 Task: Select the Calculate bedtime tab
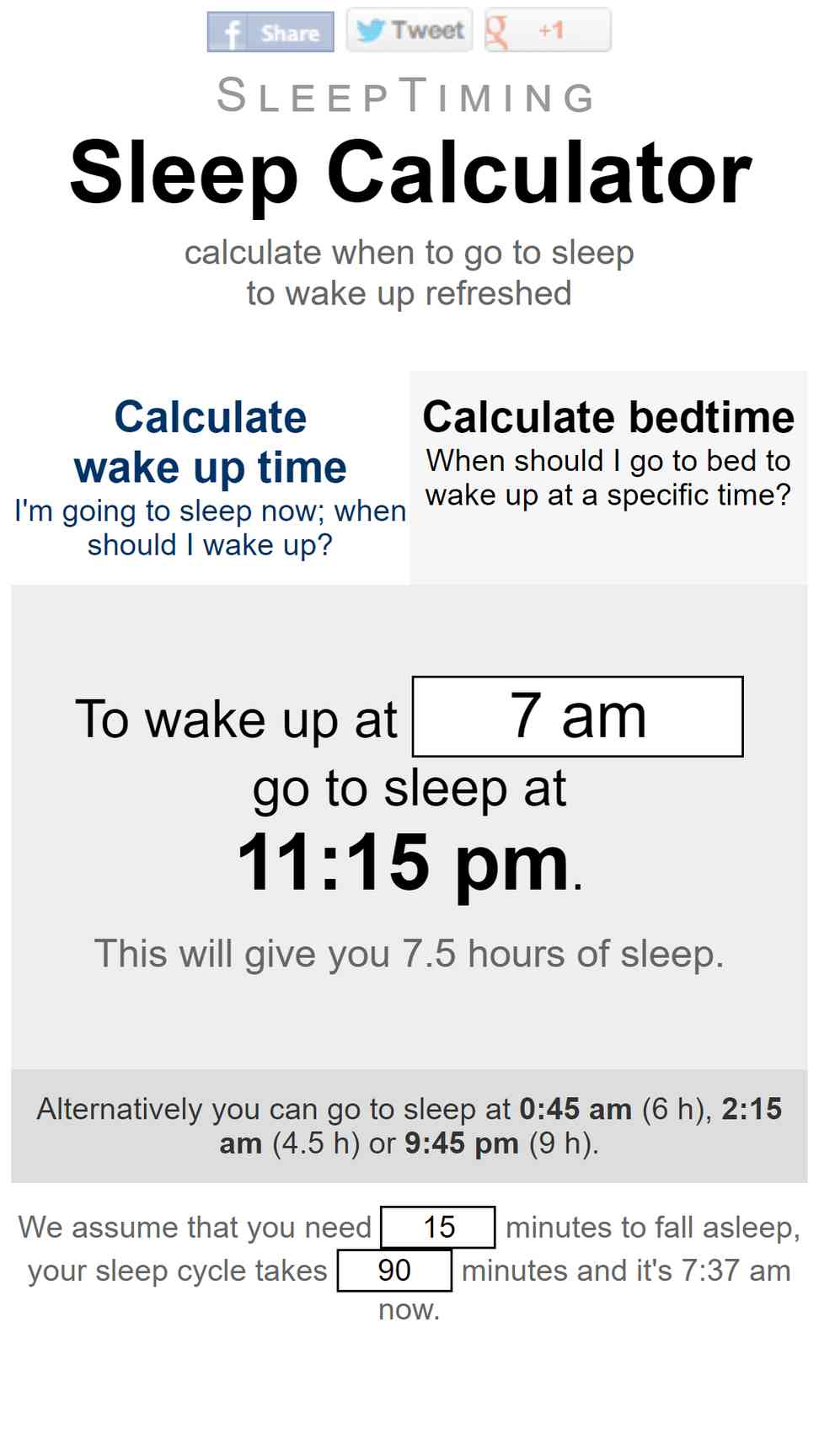[x=608, y=477]
